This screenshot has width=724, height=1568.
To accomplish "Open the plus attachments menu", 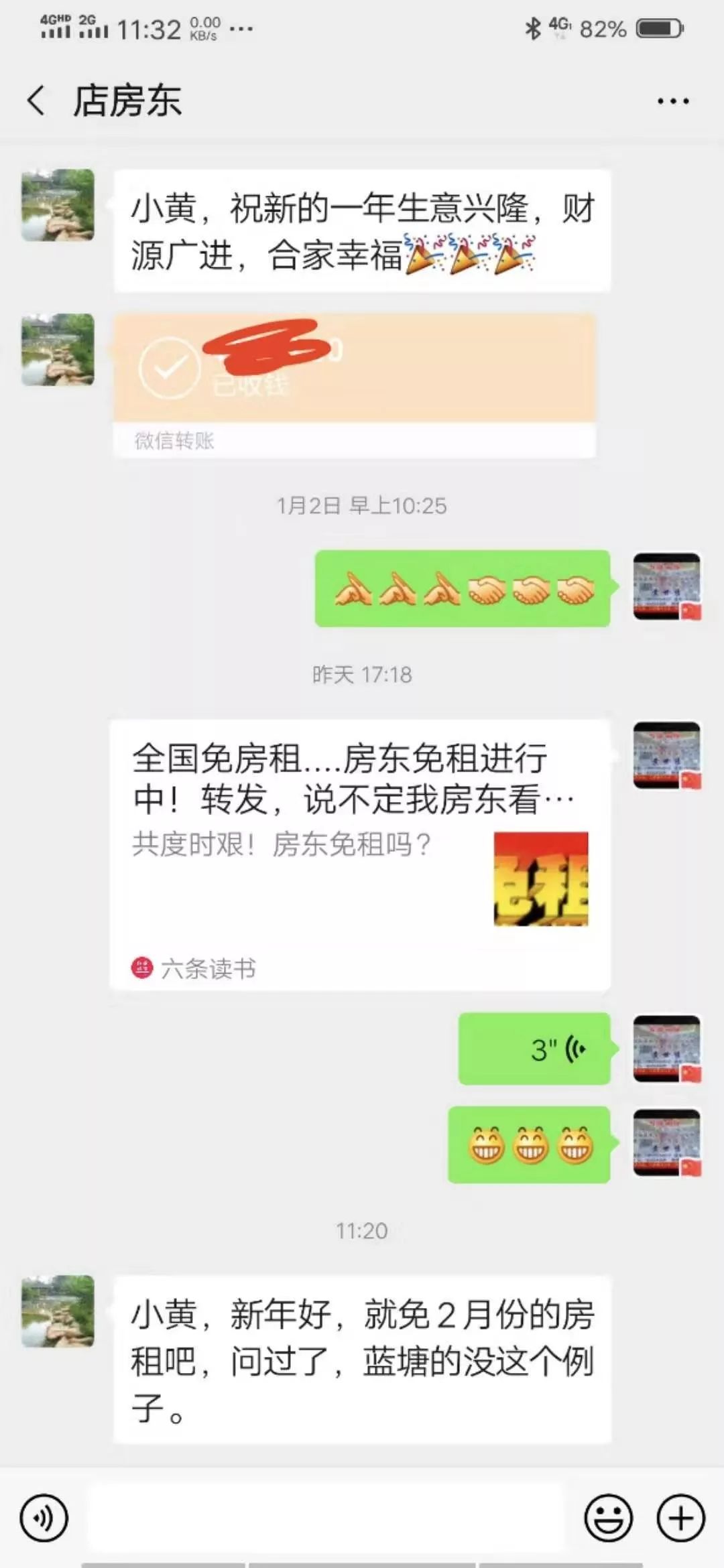I will (x=680, y=1518).
